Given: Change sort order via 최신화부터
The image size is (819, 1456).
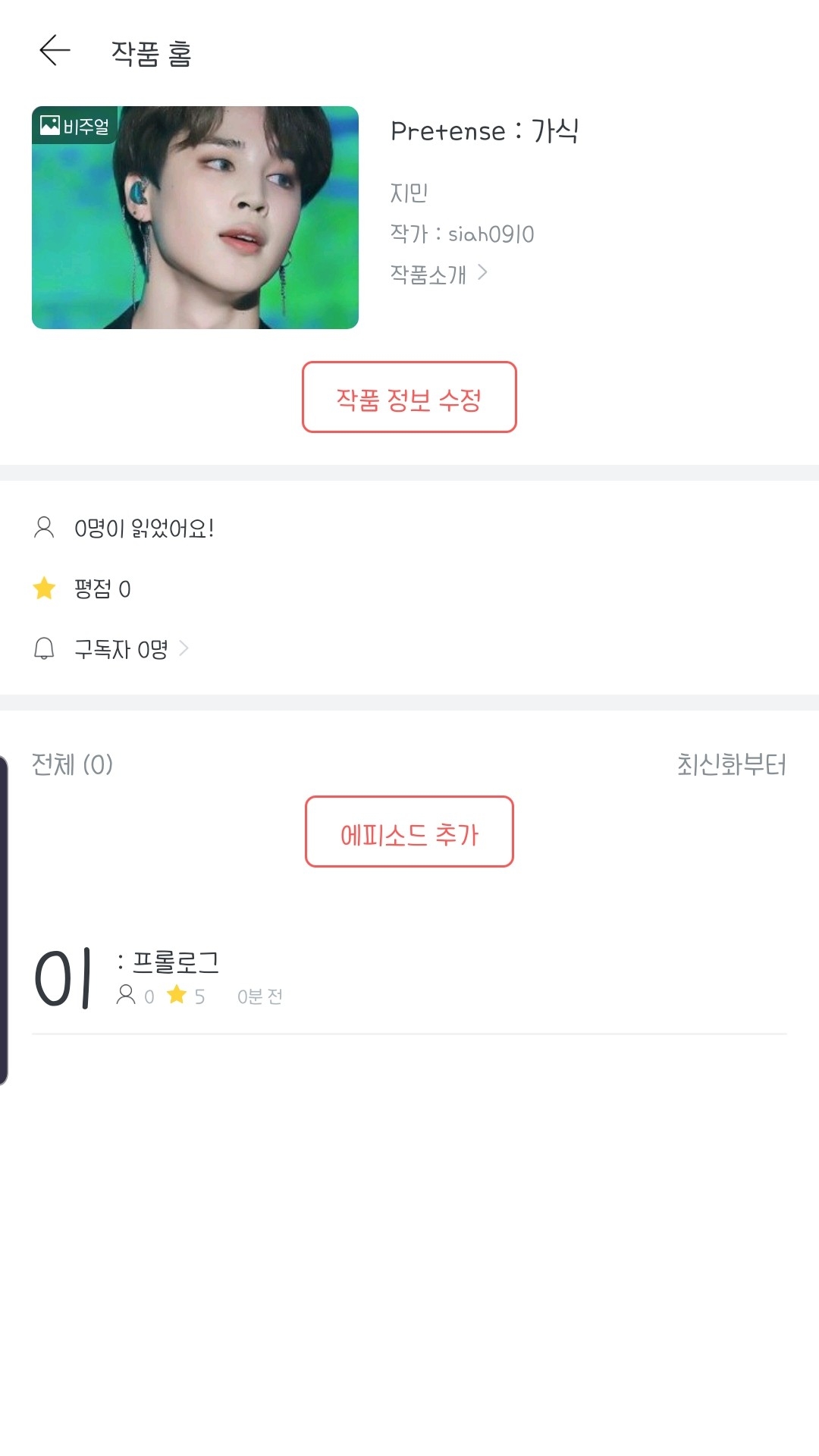Looking at the screenshot, I should point(731,764).
